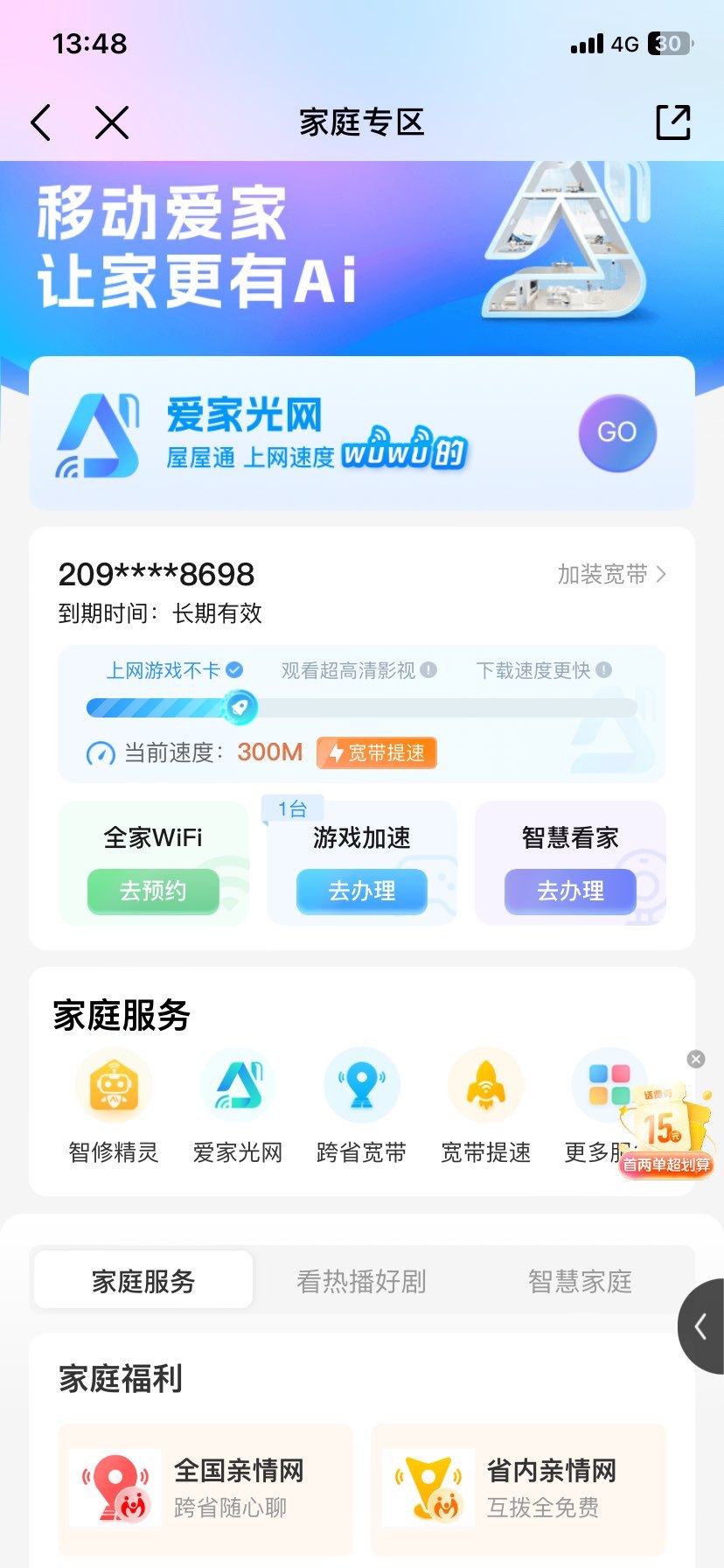Image resolution: width=724 pixels, height=1568 pixels.
Task: Go back using the header arrow
Action: point(41,122)
